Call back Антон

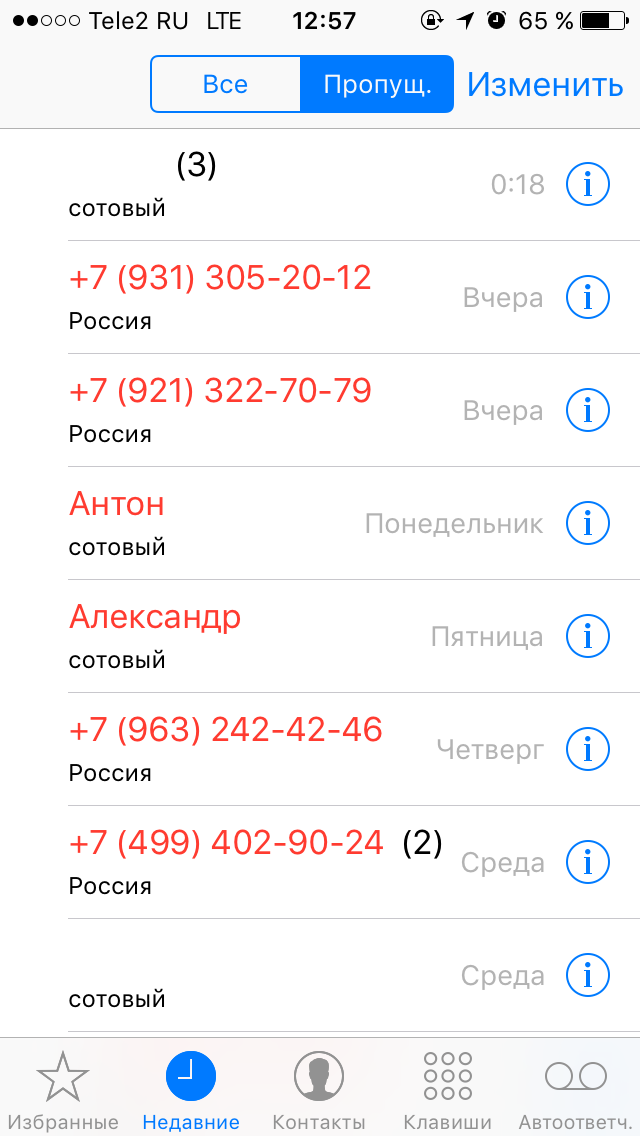pos(200,523)
